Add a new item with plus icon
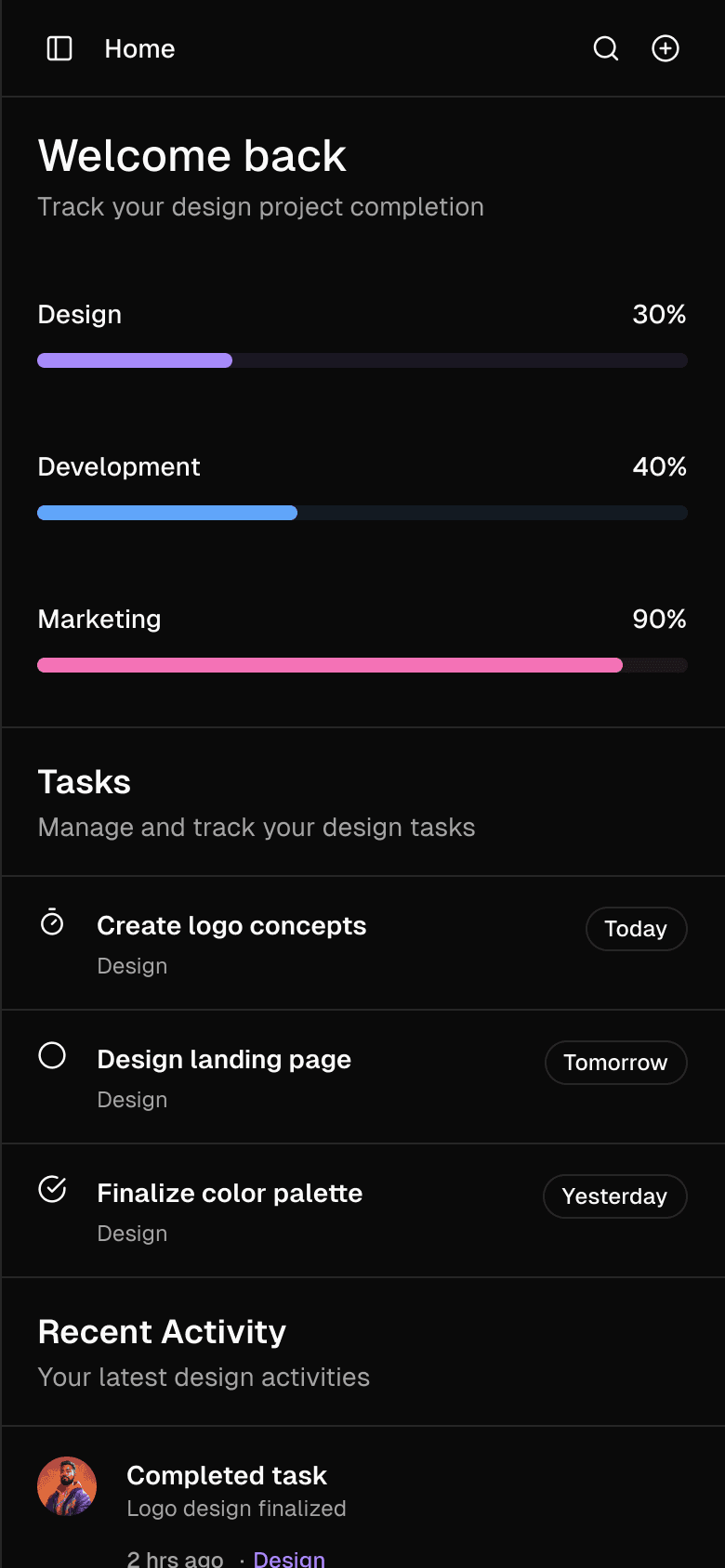This screenshot has width=725, height=1568. [666, 48]
